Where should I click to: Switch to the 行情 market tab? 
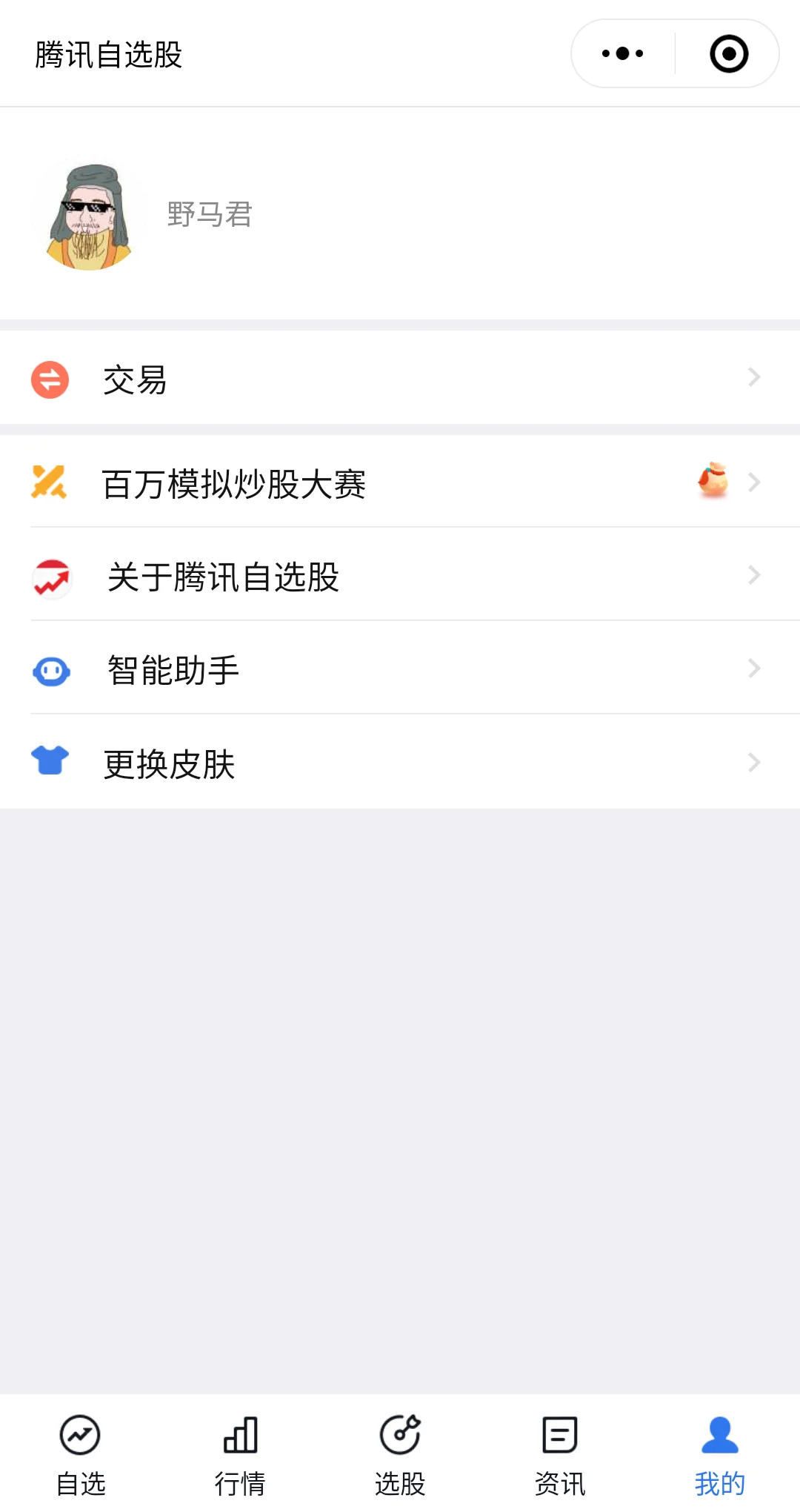click(x=240, y=1453)
